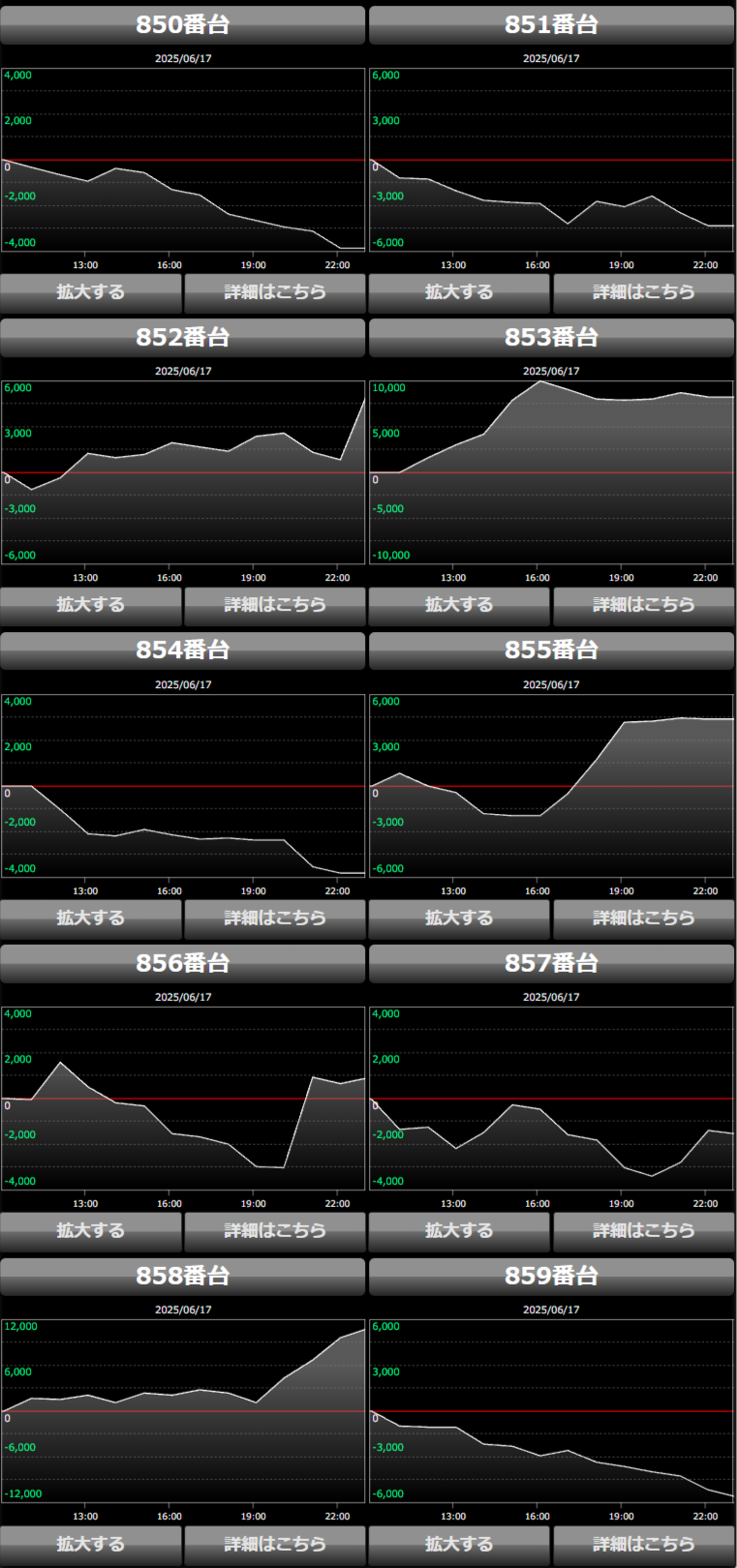Tap 拡大する under machine 850番台
Screen dimensions: 737x1568
91,292
